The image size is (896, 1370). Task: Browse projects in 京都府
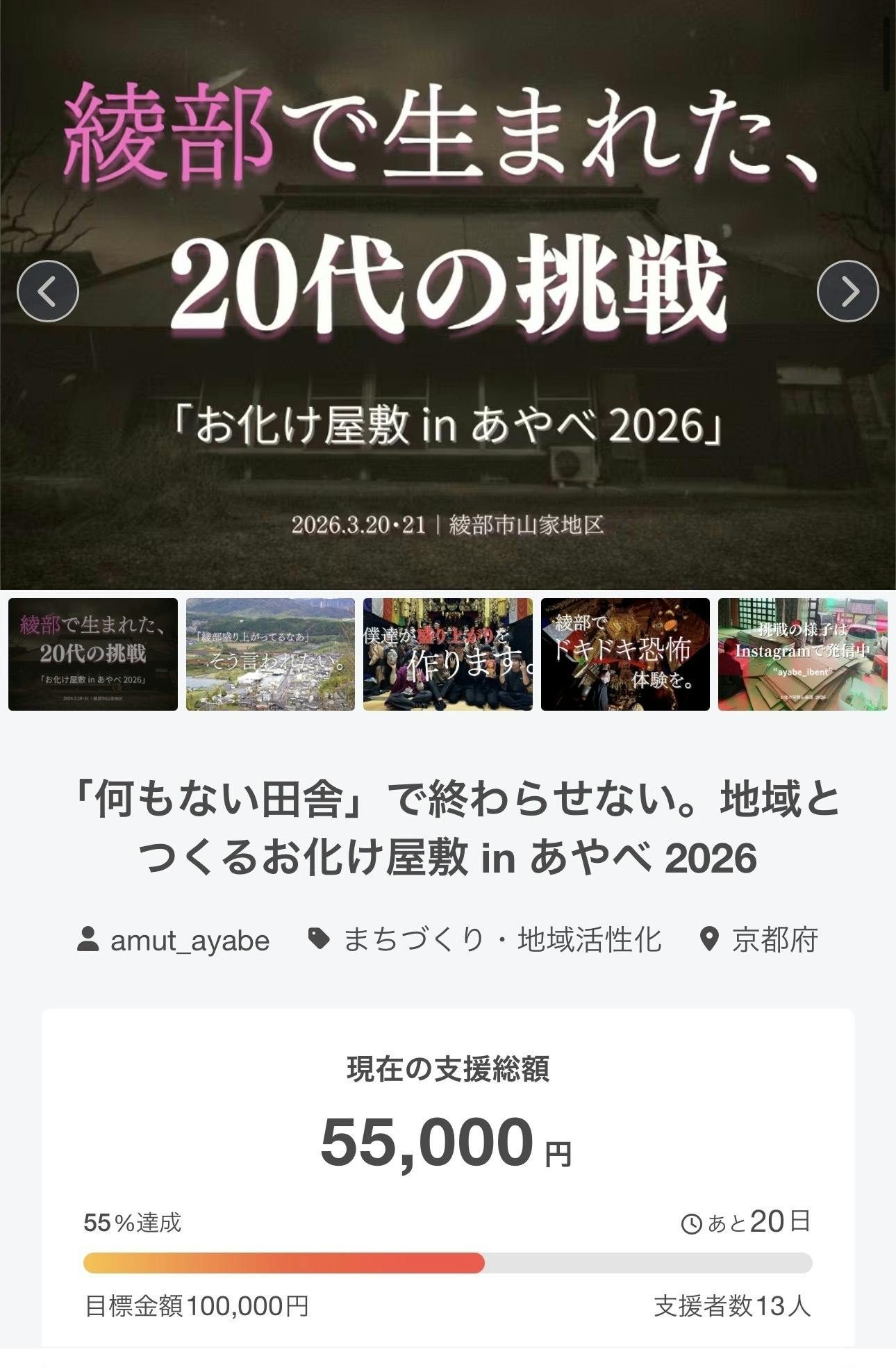tap(774, 941)
